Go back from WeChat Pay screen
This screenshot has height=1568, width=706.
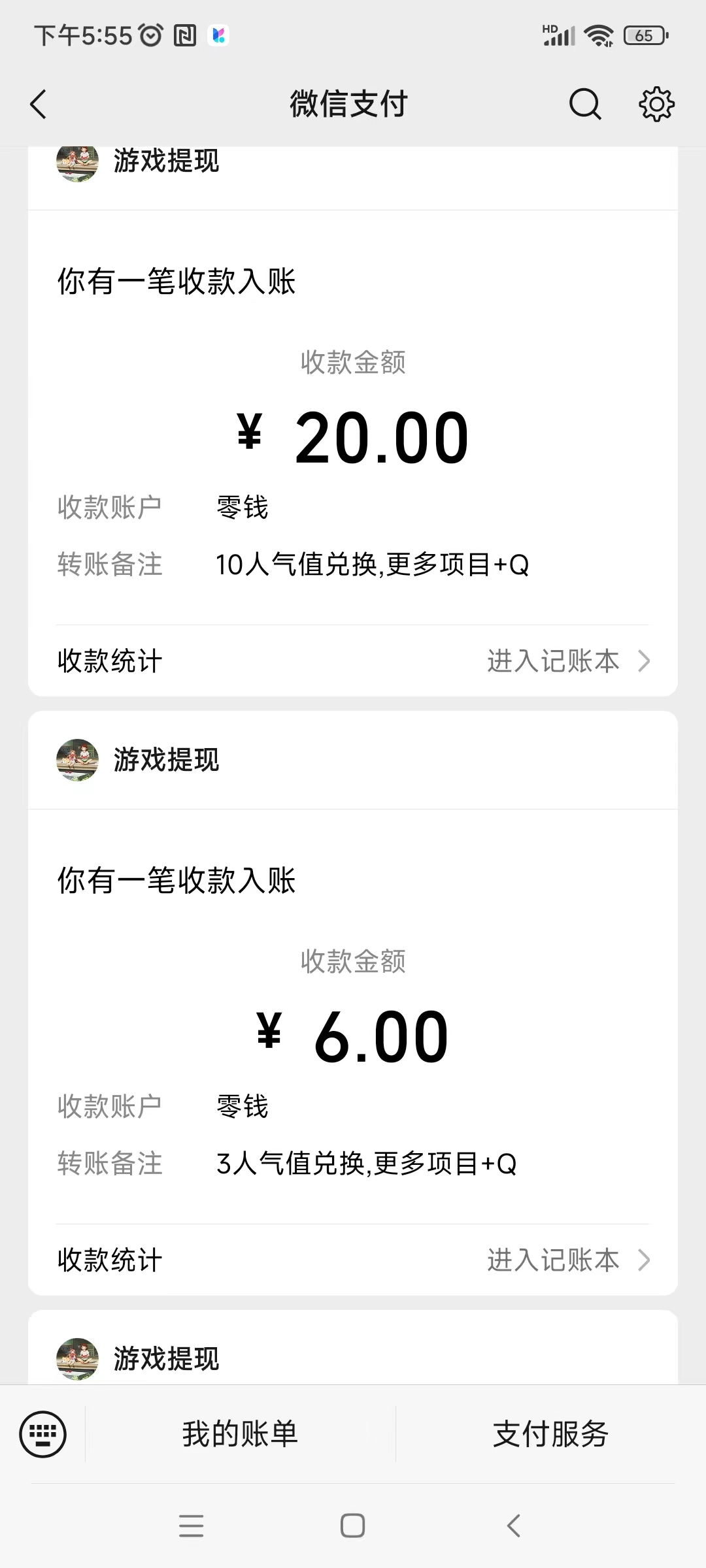coord(39,105)
